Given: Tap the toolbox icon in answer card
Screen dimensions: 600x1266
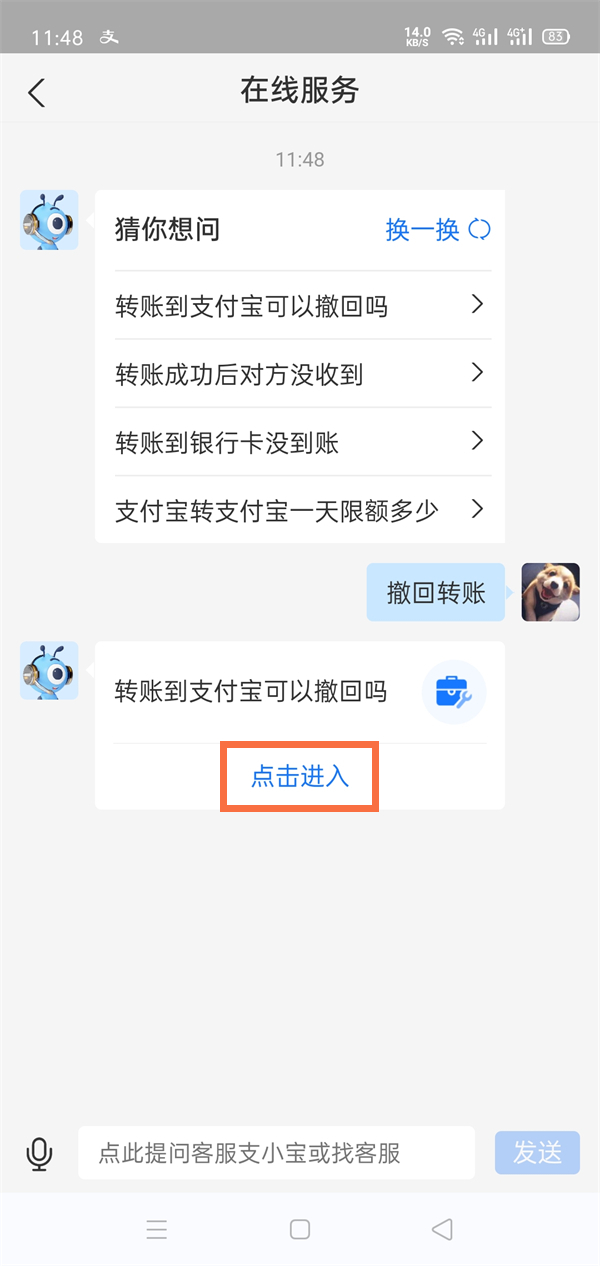Looking at the screenshot, I should [453, 692].
